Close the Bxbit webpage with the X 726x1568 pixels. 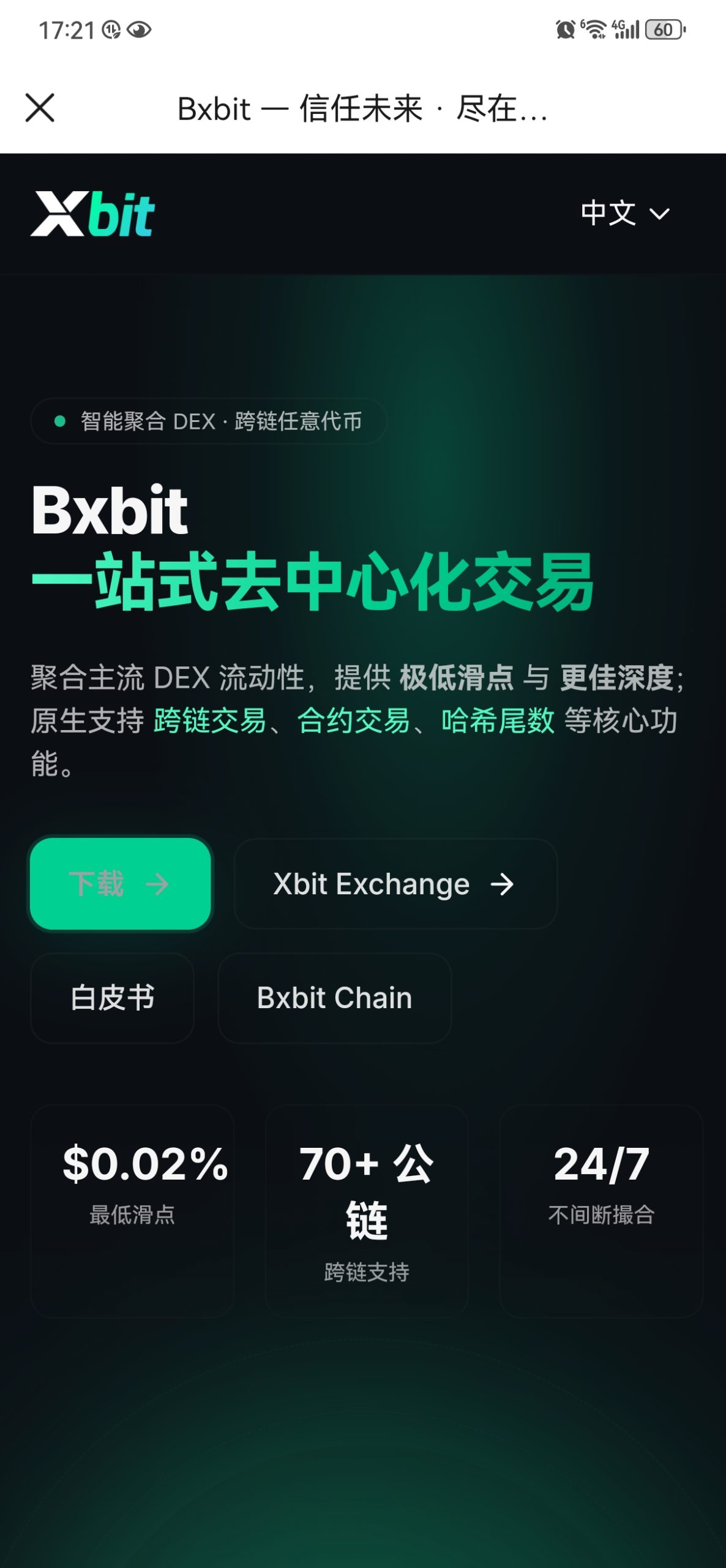click(x=40, y=109)
